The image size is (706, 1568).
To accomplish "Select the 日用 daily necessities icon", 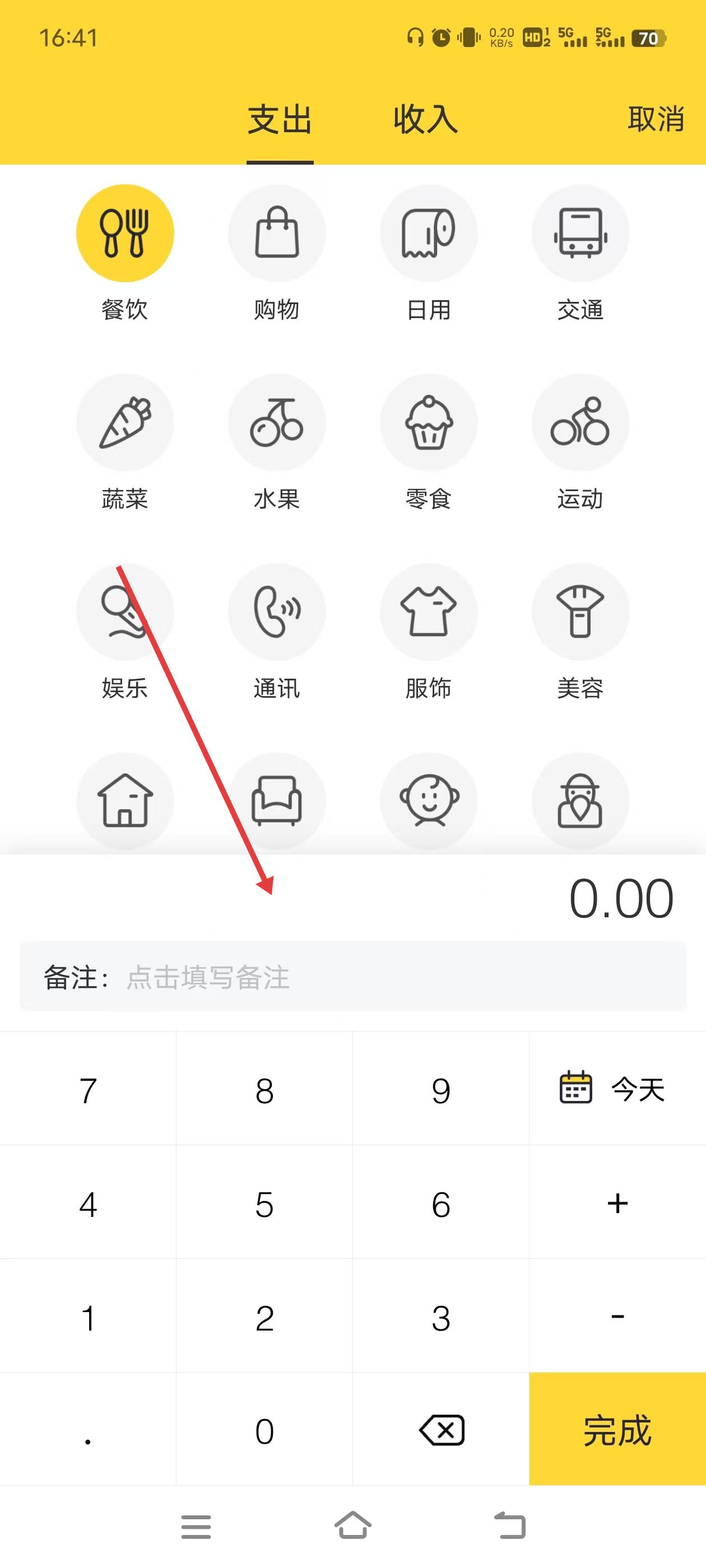I will point(429,232).
